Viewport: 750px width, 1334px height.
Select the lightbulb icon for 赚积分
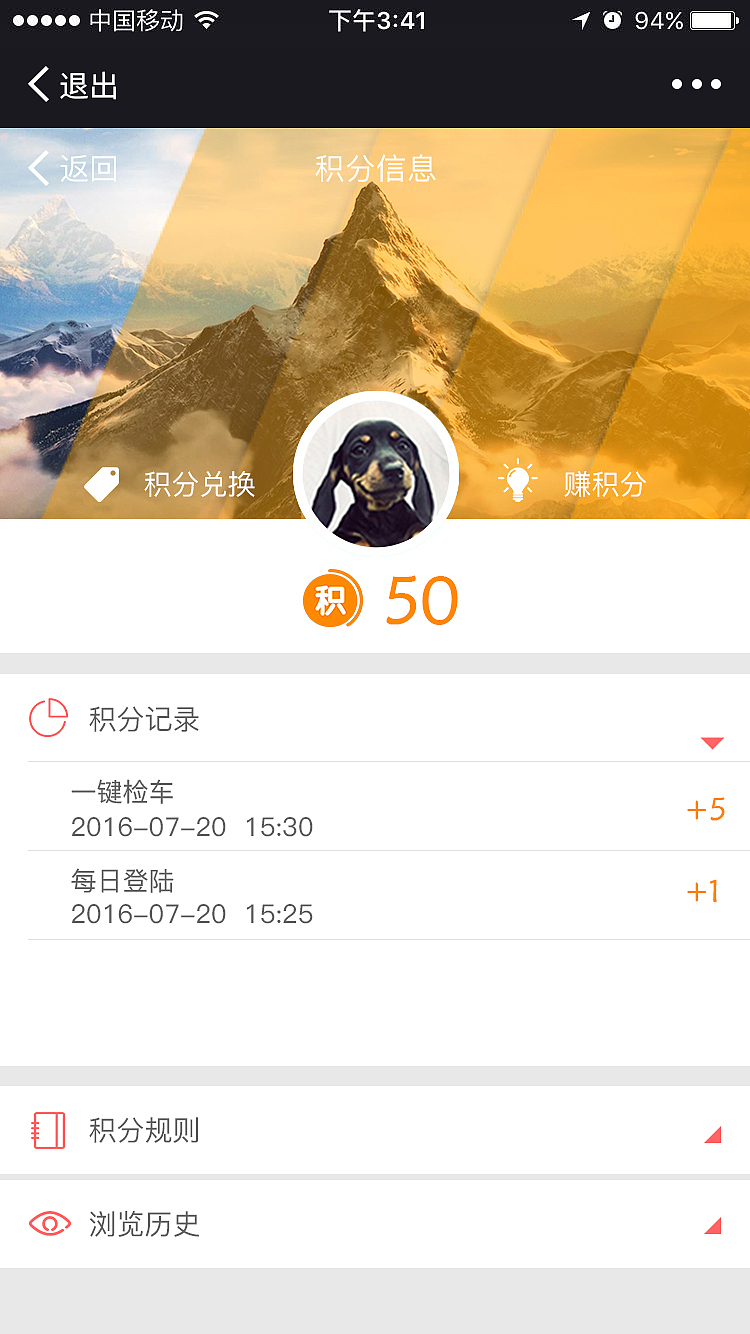tap(517, 481)
